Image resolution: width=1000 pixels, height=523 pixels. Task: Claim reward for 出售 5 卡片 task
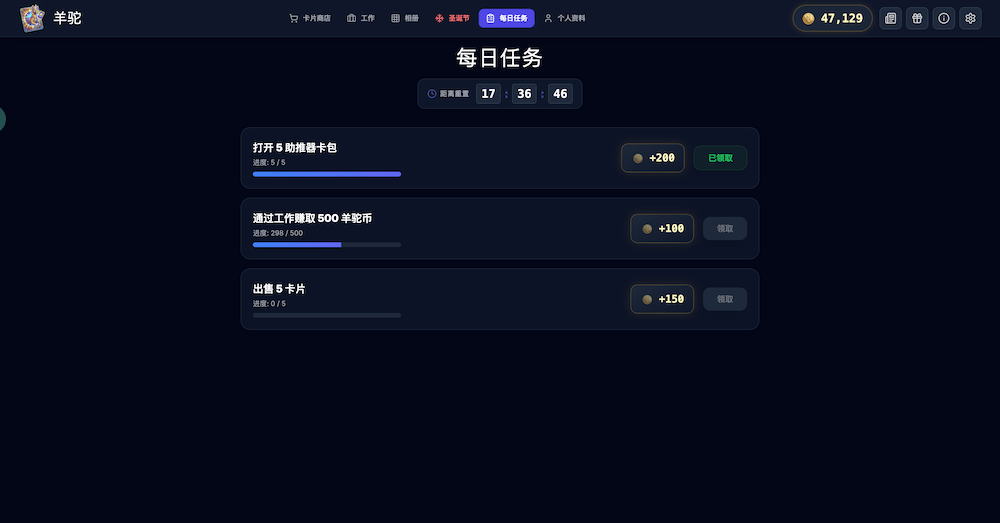click(x=725, y=299)
